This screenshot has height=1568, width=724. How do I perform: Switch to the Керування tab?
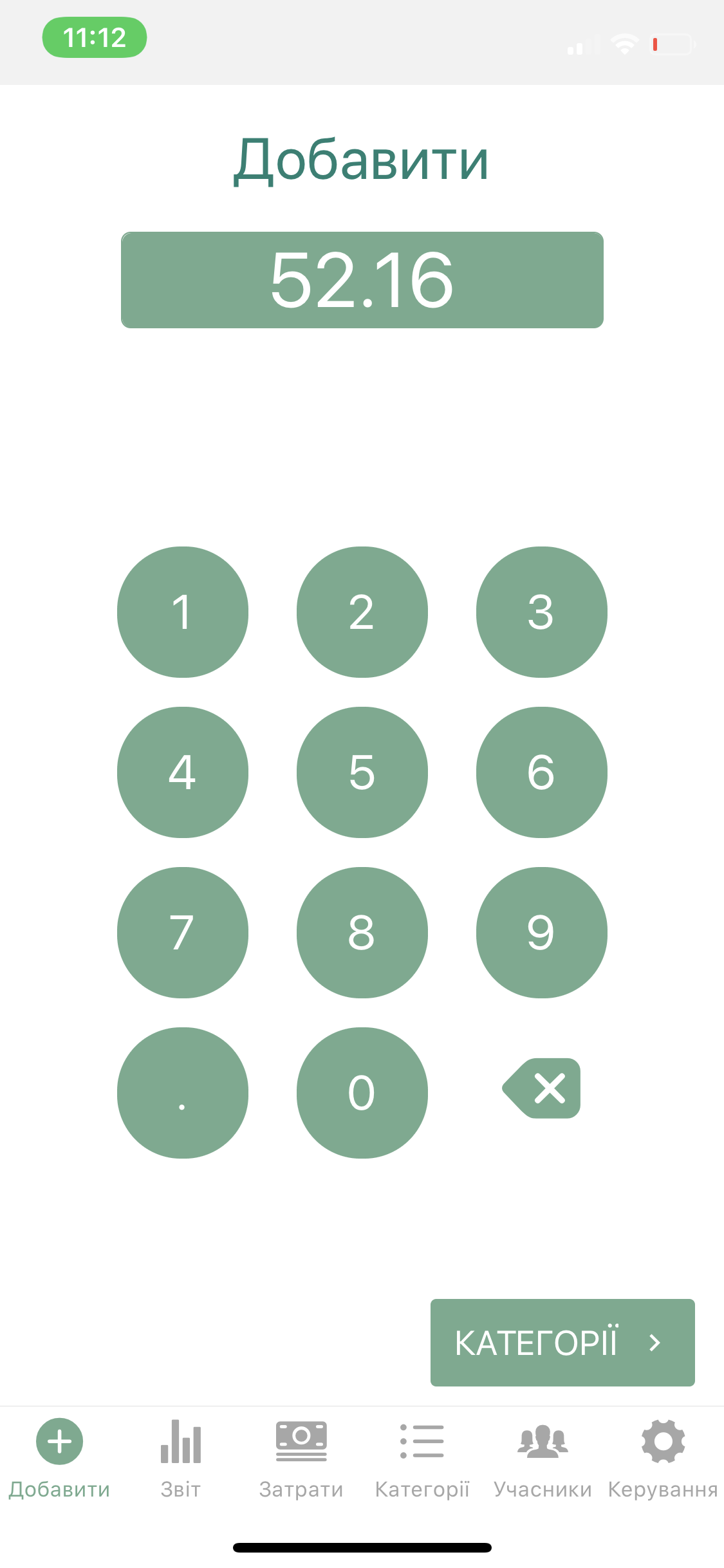(x=663, y=1458)
